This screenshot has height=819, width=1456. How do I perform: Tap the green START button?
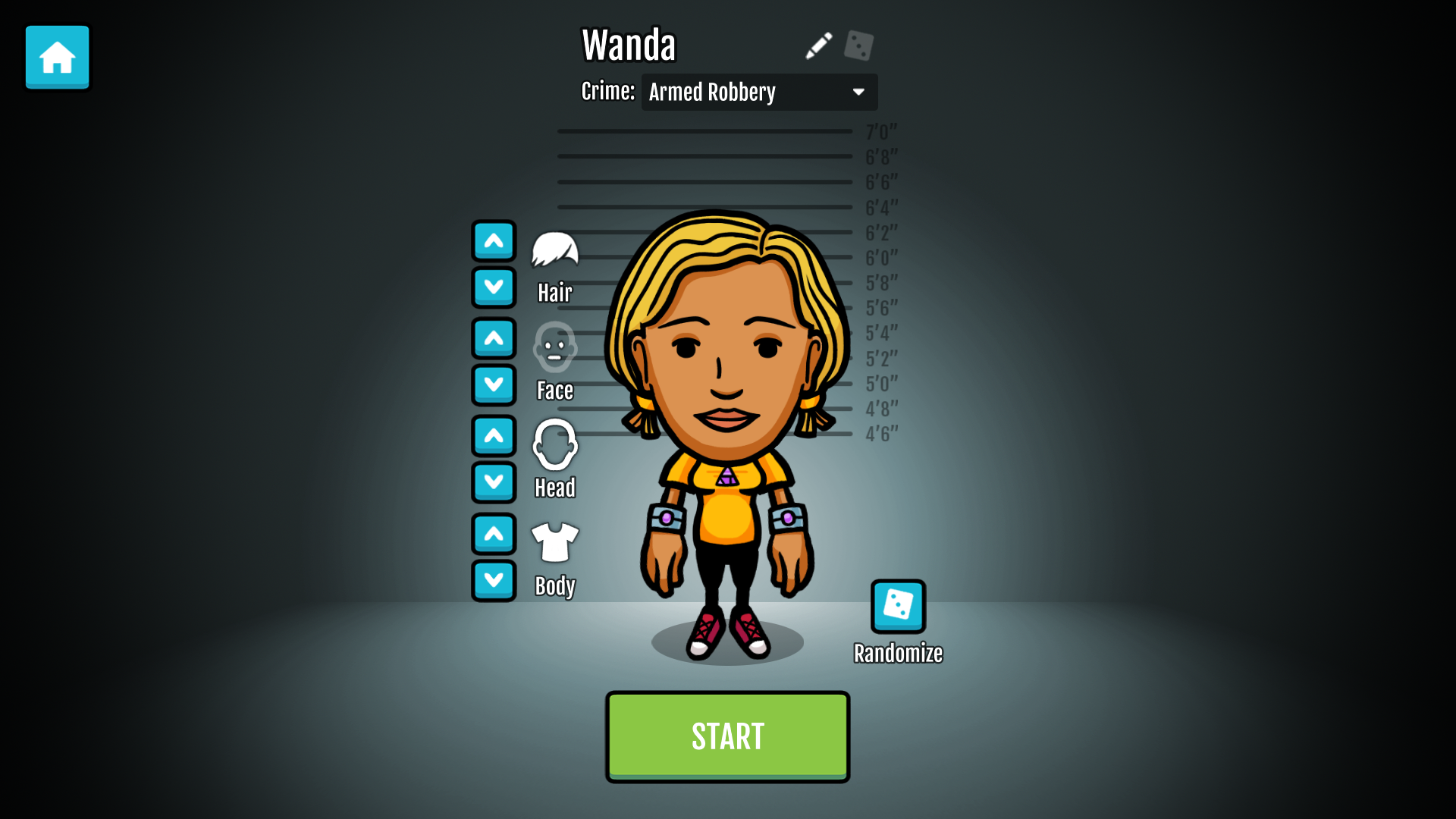click(727, 736)
